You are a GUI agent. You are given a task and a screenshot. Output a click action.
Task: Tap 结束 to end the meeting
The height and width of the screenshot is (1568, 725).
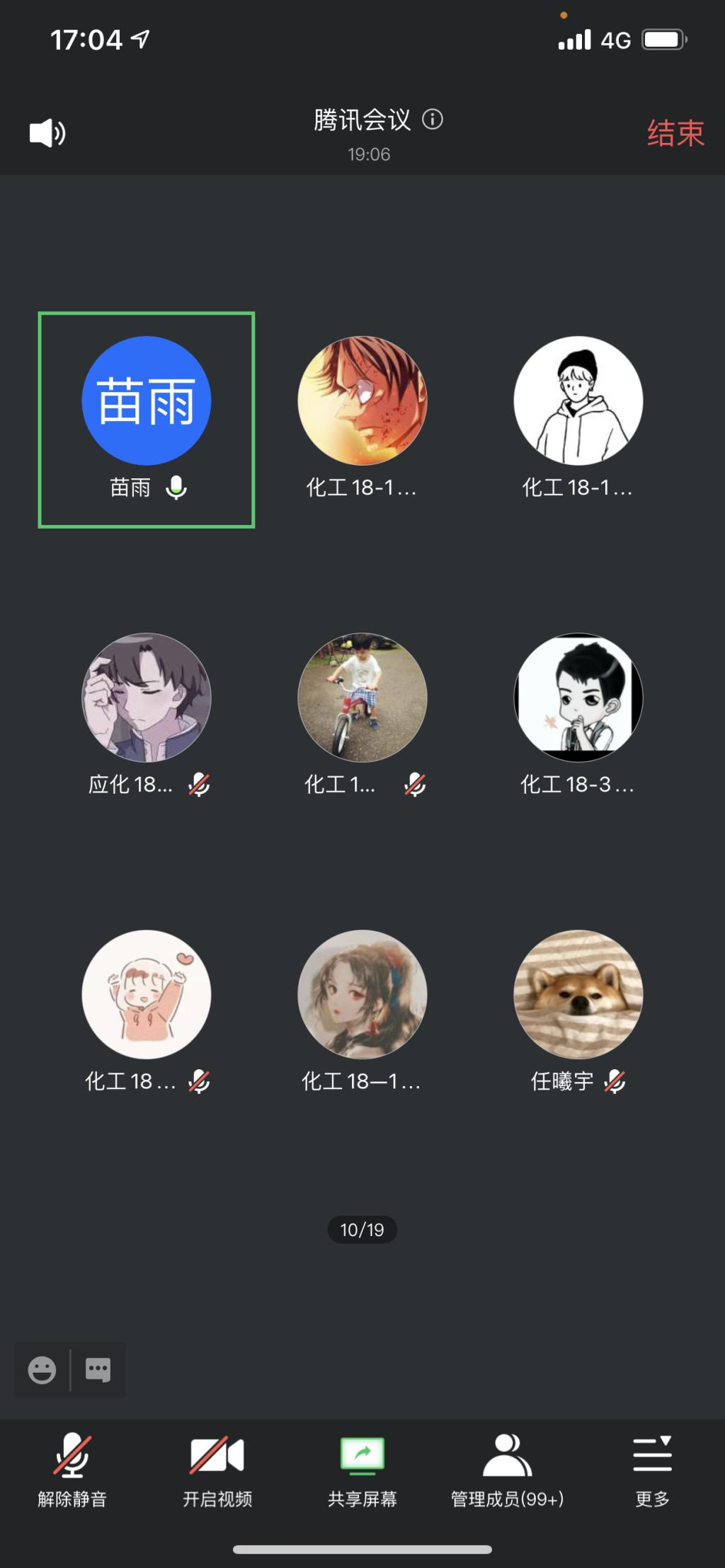pyautogui.click(x=675, y=133)
